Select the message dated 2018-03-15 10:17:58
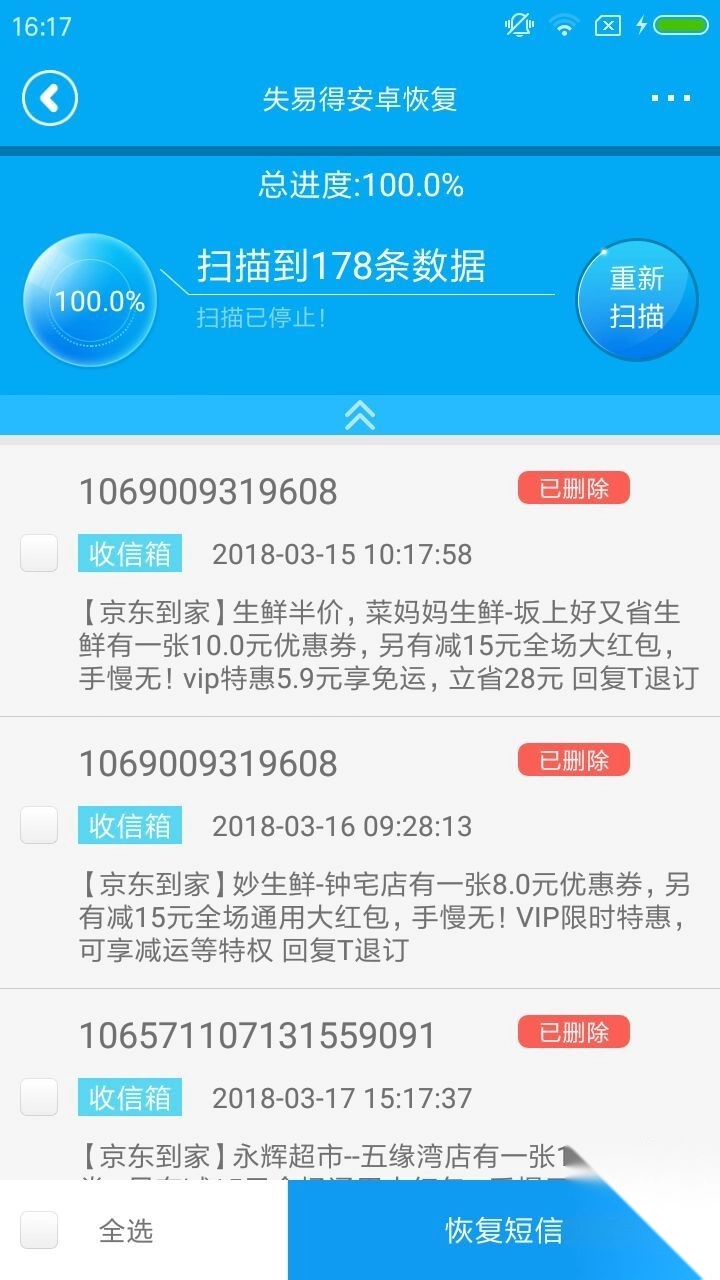This screenshot has width=720, height=1280. tap(39, 553)
